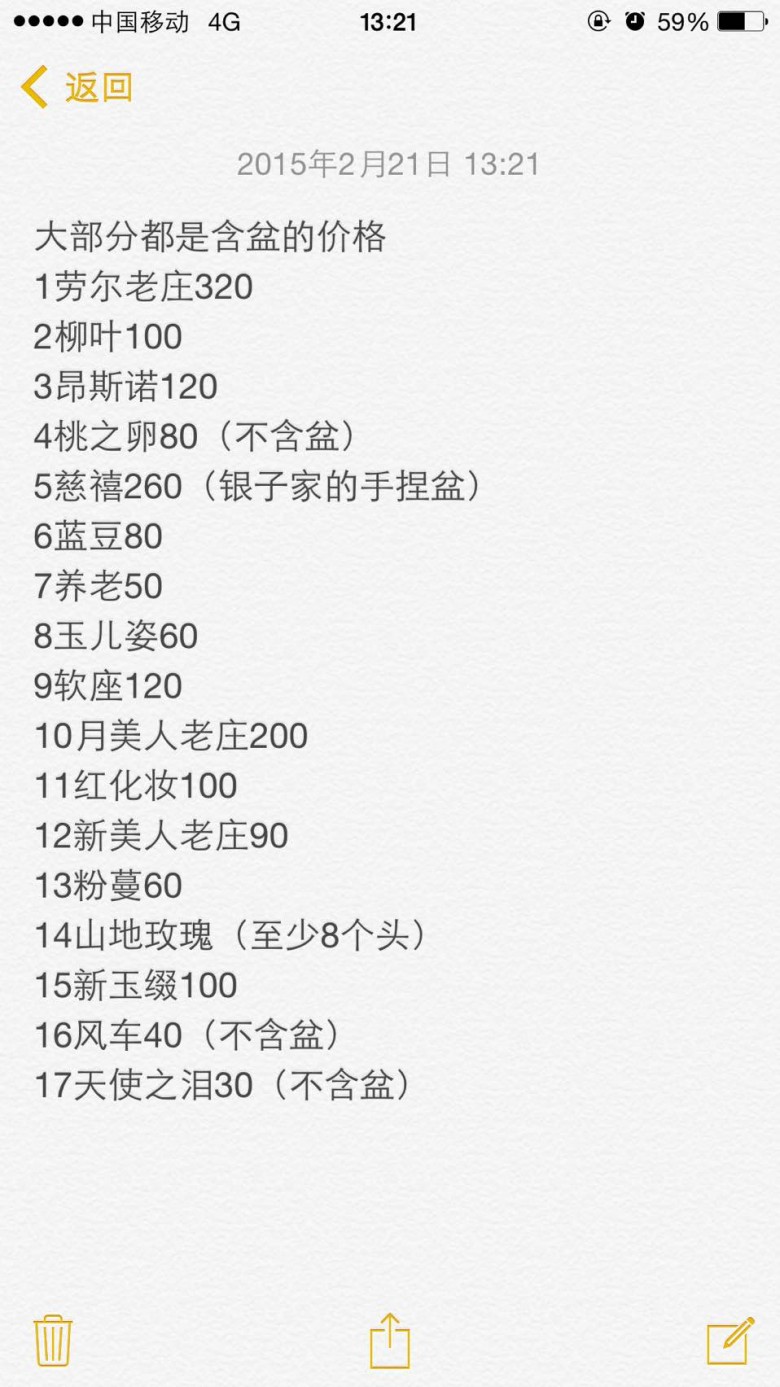This screenshot has height=1387, width=780.
Task: Compose a new note
Action: [730, 1340]
